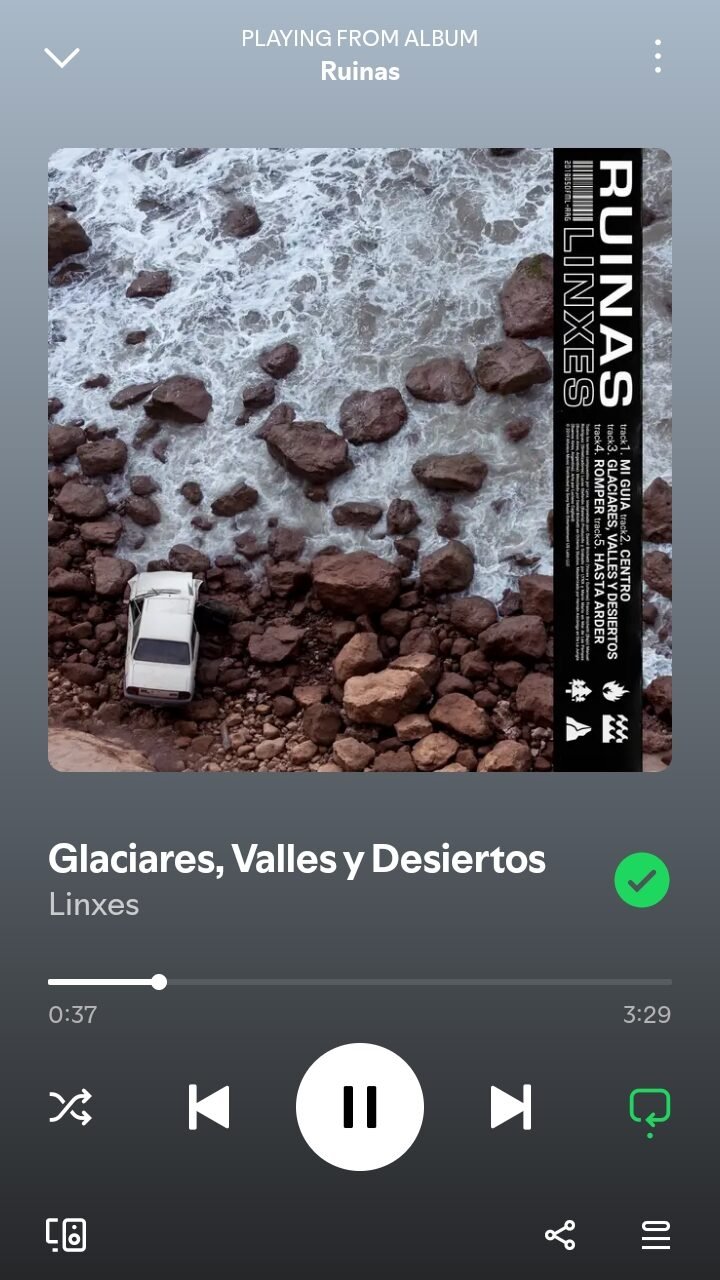This screenshot has width=720, height=1280.
Task: Open the play queue
Action: [656, 1235]
